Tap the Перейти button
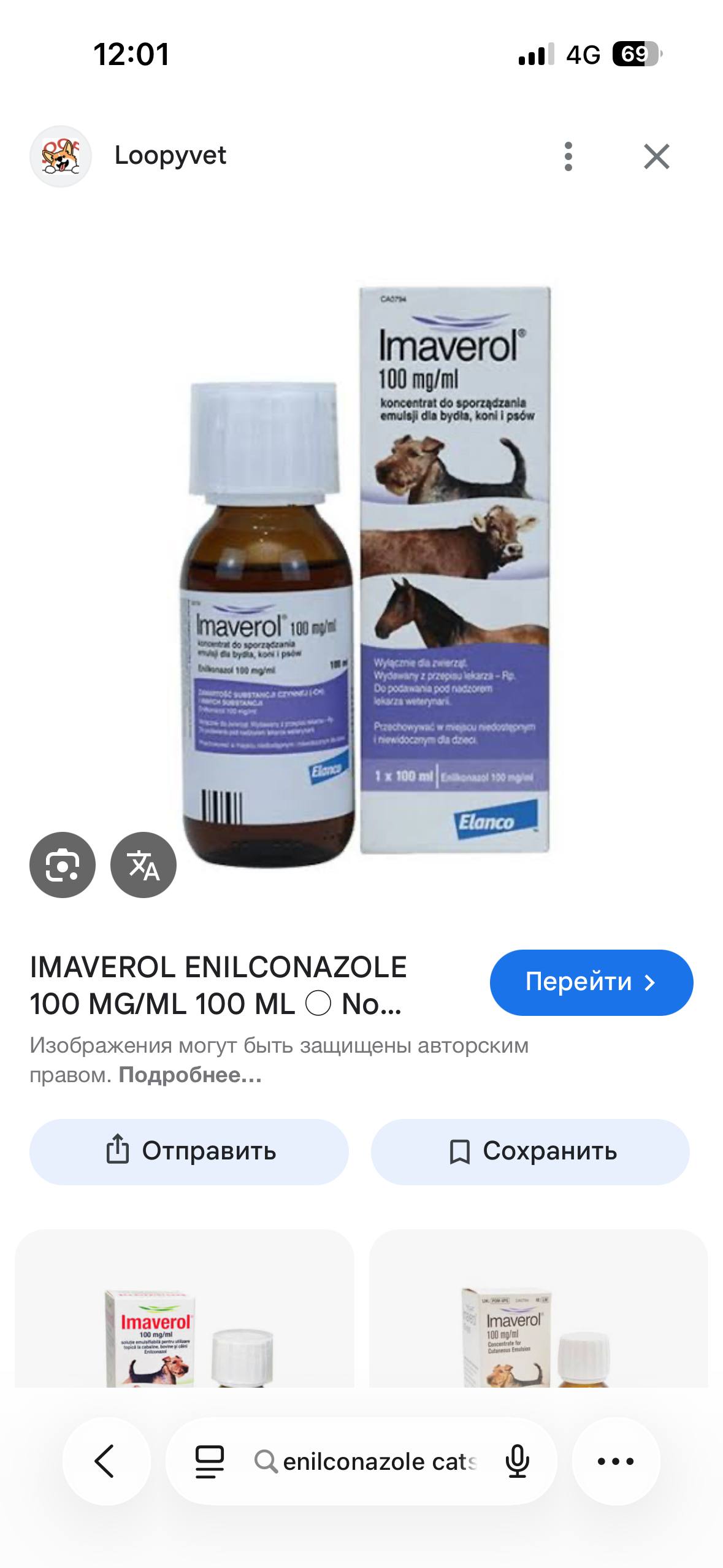 pyautogui.click(x=591, y=982)
